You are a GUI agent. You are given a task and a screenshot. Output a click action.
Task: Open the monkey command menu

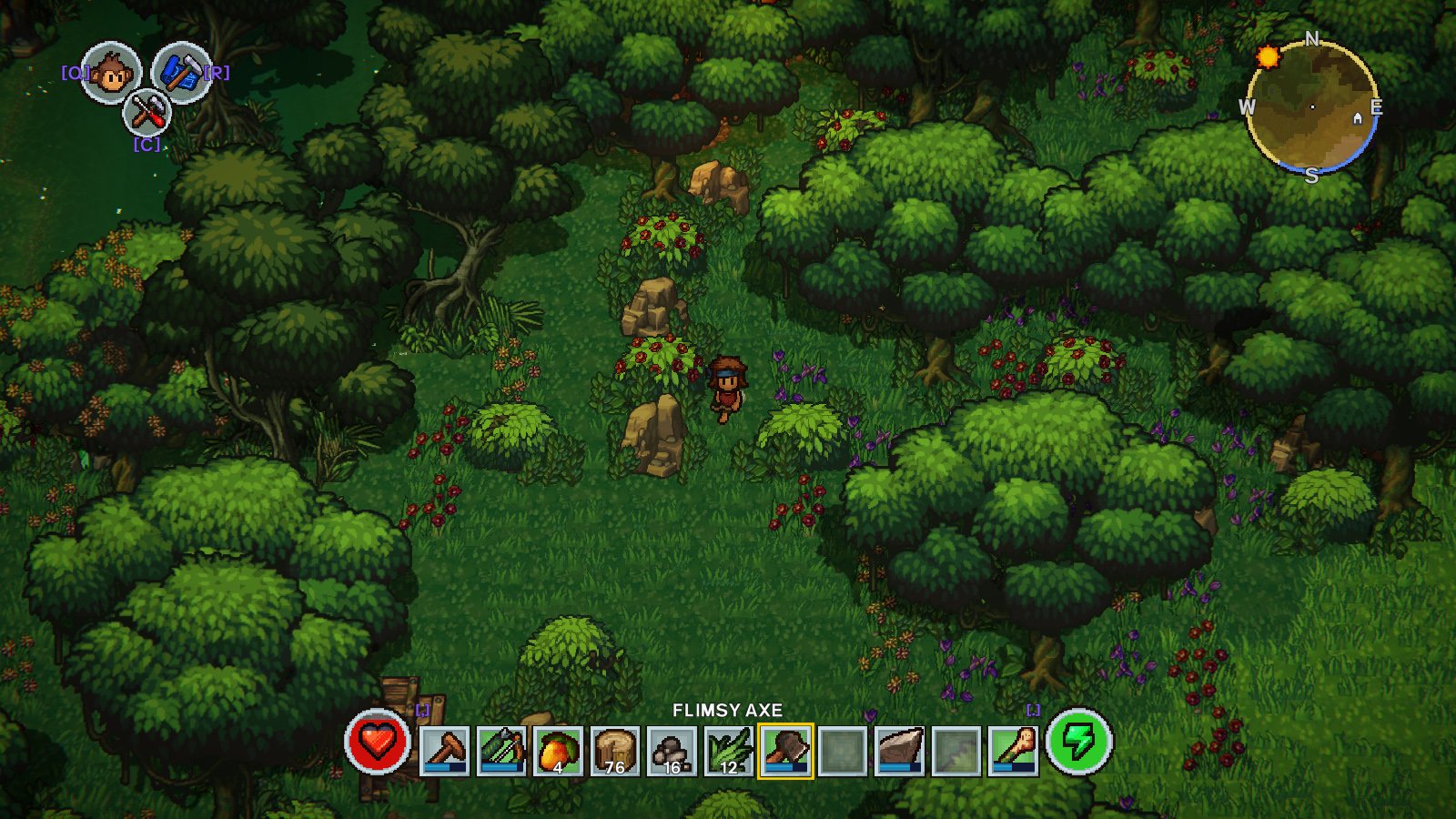(x=111, y=73)
